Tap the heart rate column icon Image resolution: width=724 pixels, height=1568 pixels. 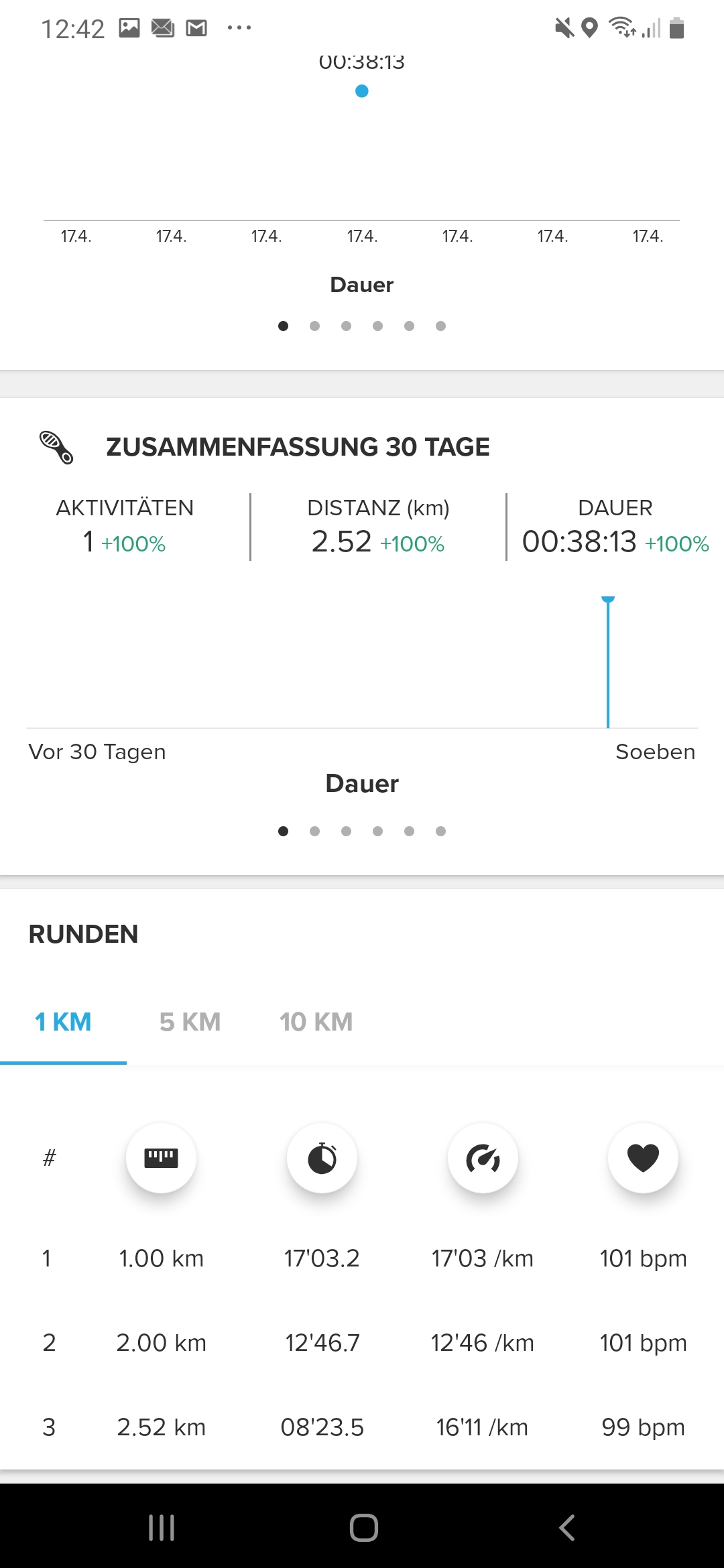point(643,1158)
